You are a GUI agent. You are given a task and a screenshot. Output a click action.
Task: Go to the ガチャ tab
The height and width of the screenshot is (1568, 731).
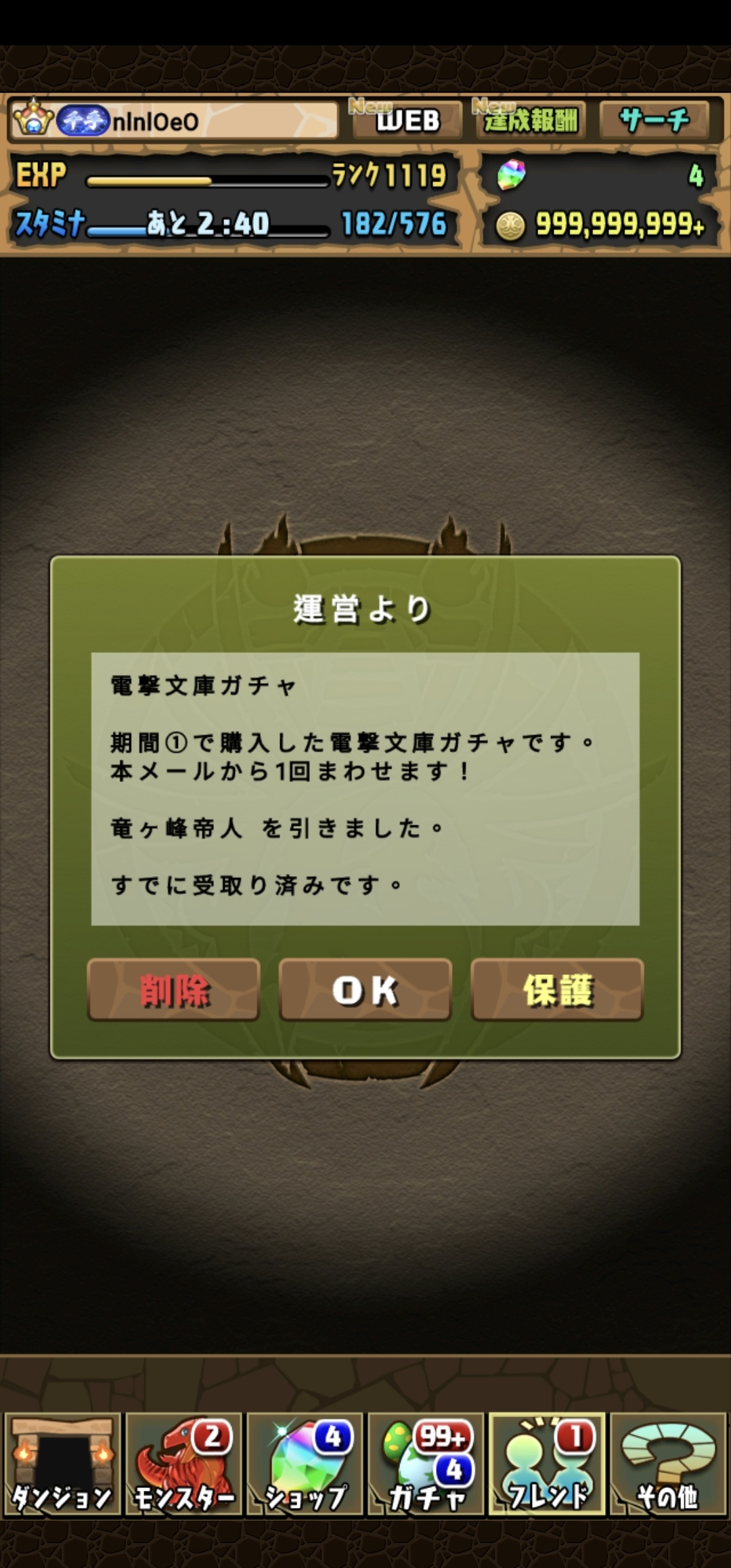click(x=426, y=1464)
